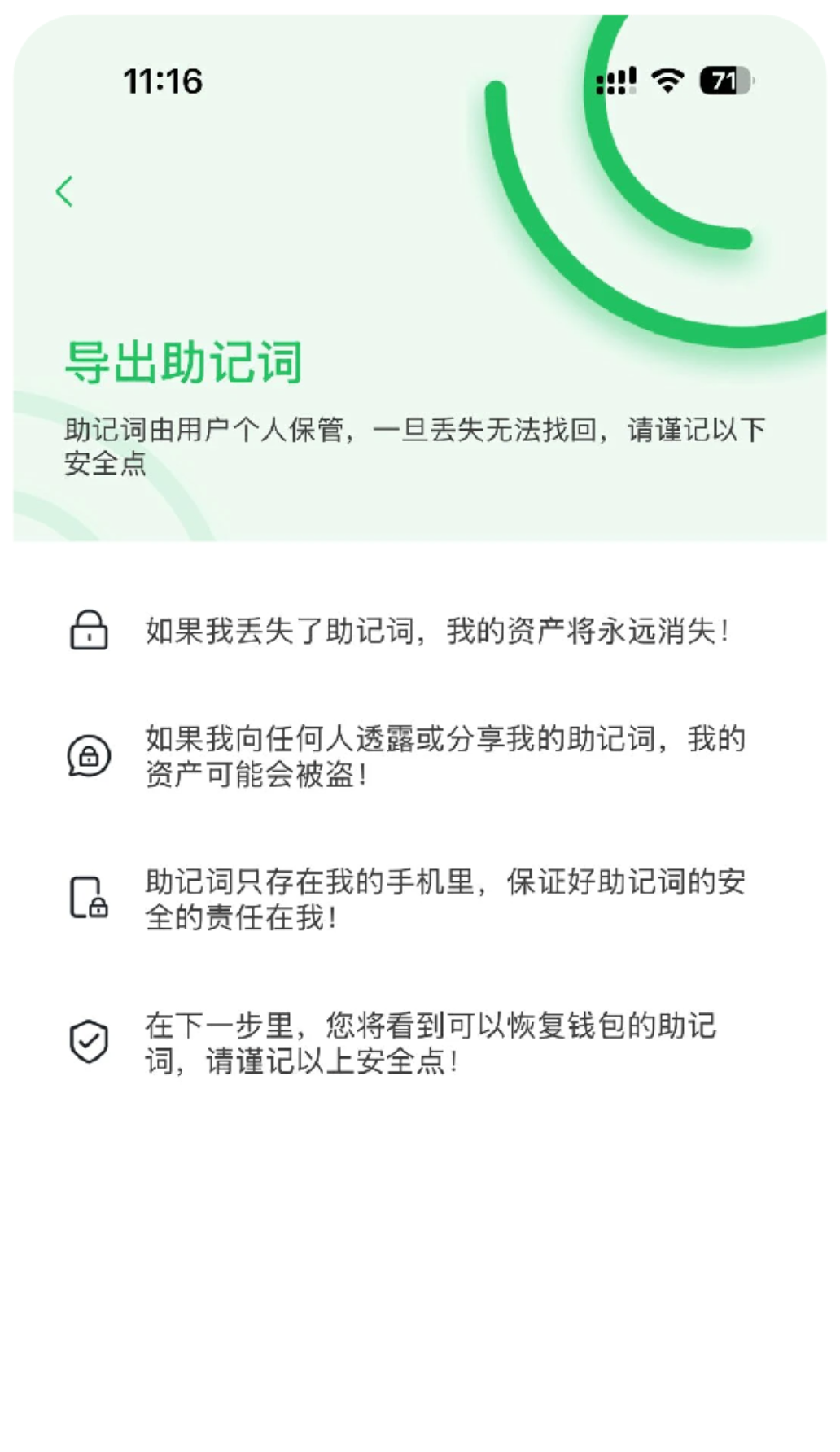Image resolution: width=840 pixels, height=1452 pixels.
Task: Collapse the page using the back chevron
Action: click(x=63, y=193)
